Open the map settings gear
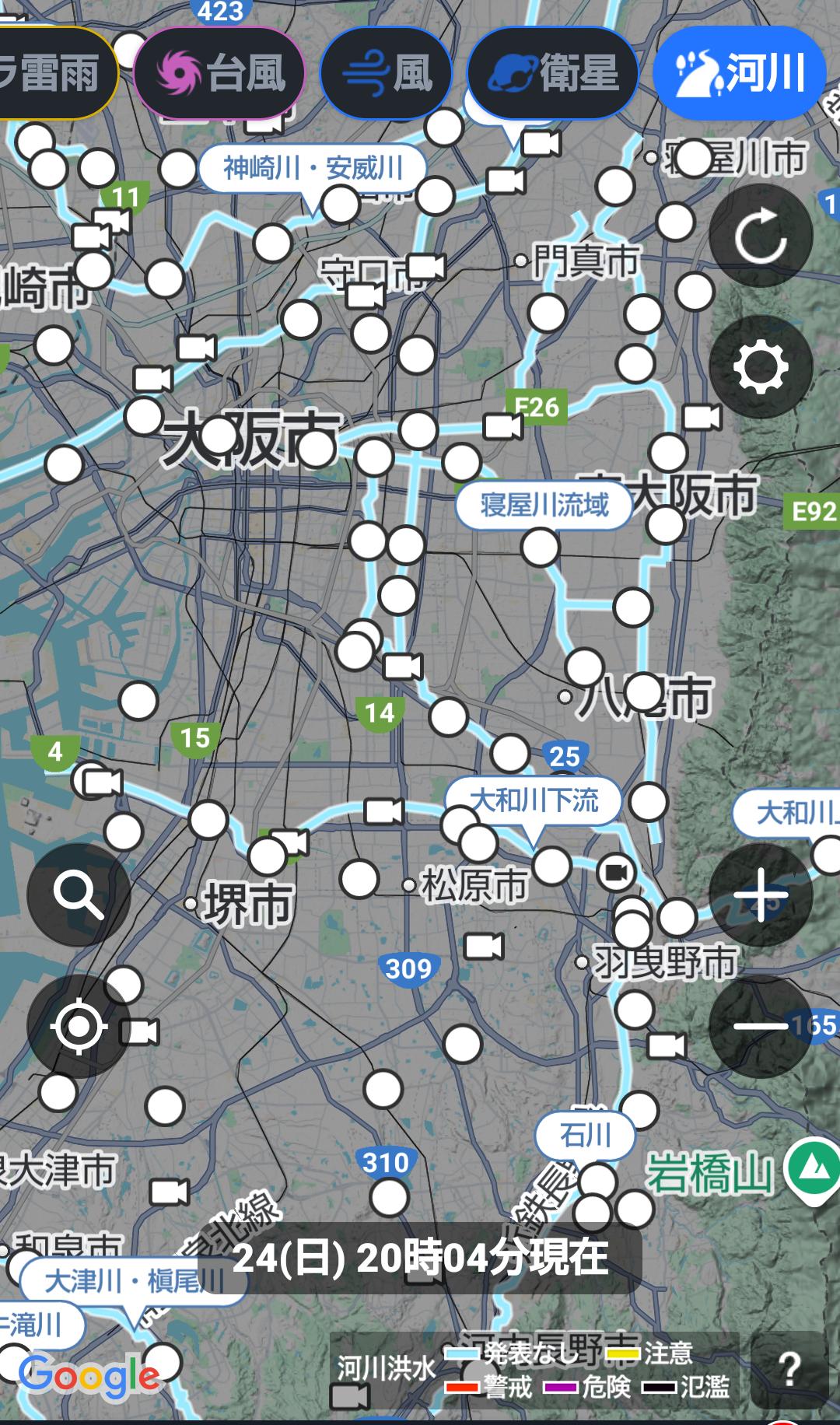 coord(761,366)
